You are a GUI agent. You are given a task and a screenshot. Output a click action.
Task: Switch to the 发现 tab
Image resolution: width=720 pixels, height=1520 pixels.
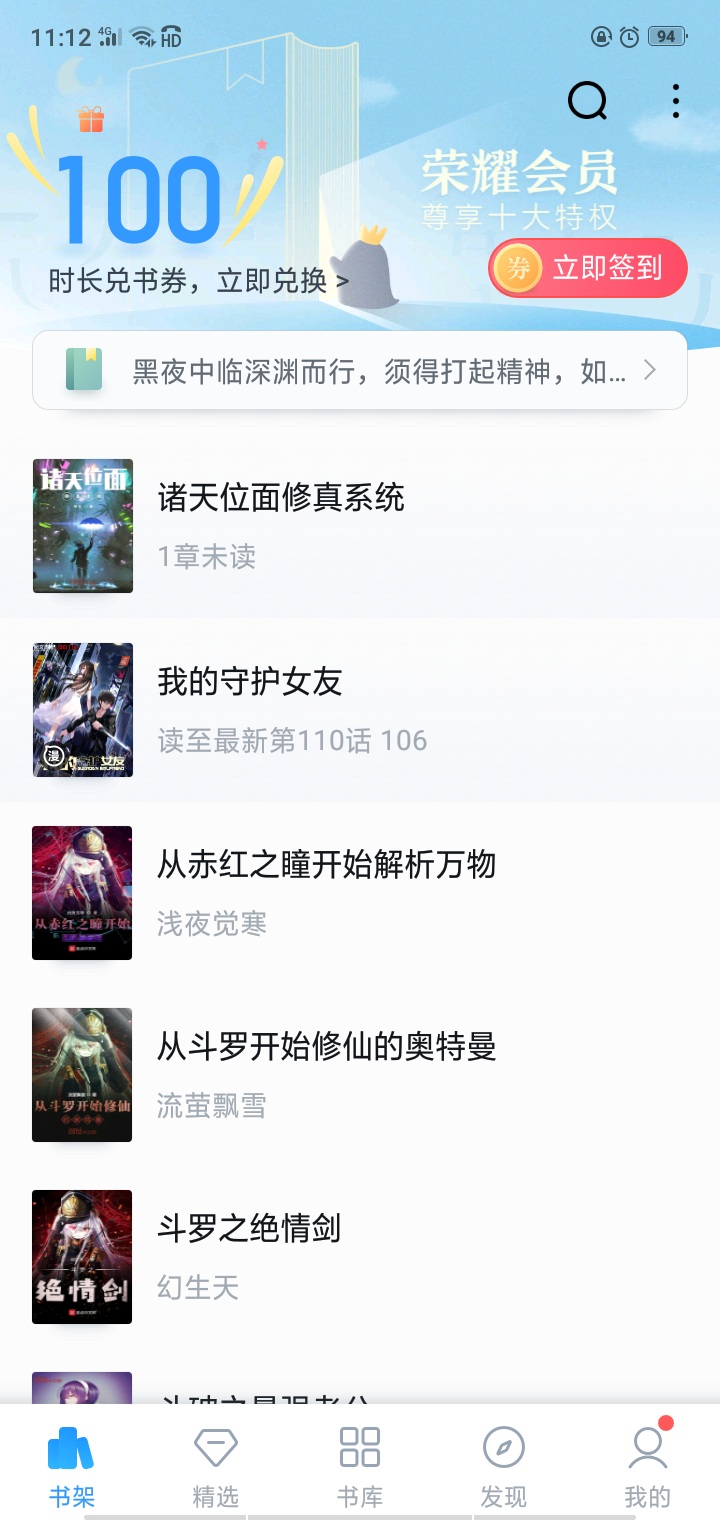pyautogui.click(x=504, y=1466)
